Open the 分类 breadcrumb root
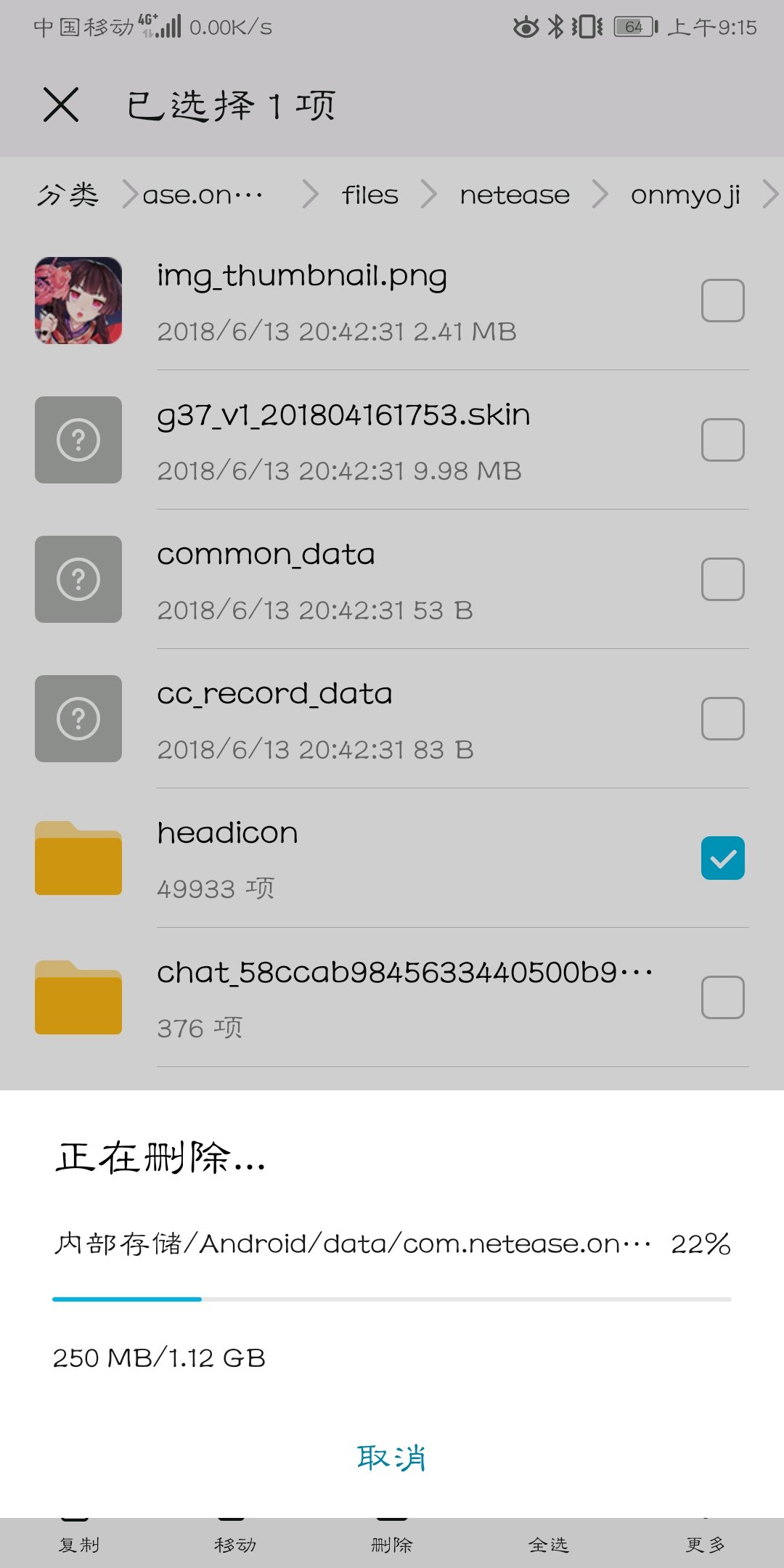Image resolution: width=784 pixels, height=1568 pixels. point(68,195)
